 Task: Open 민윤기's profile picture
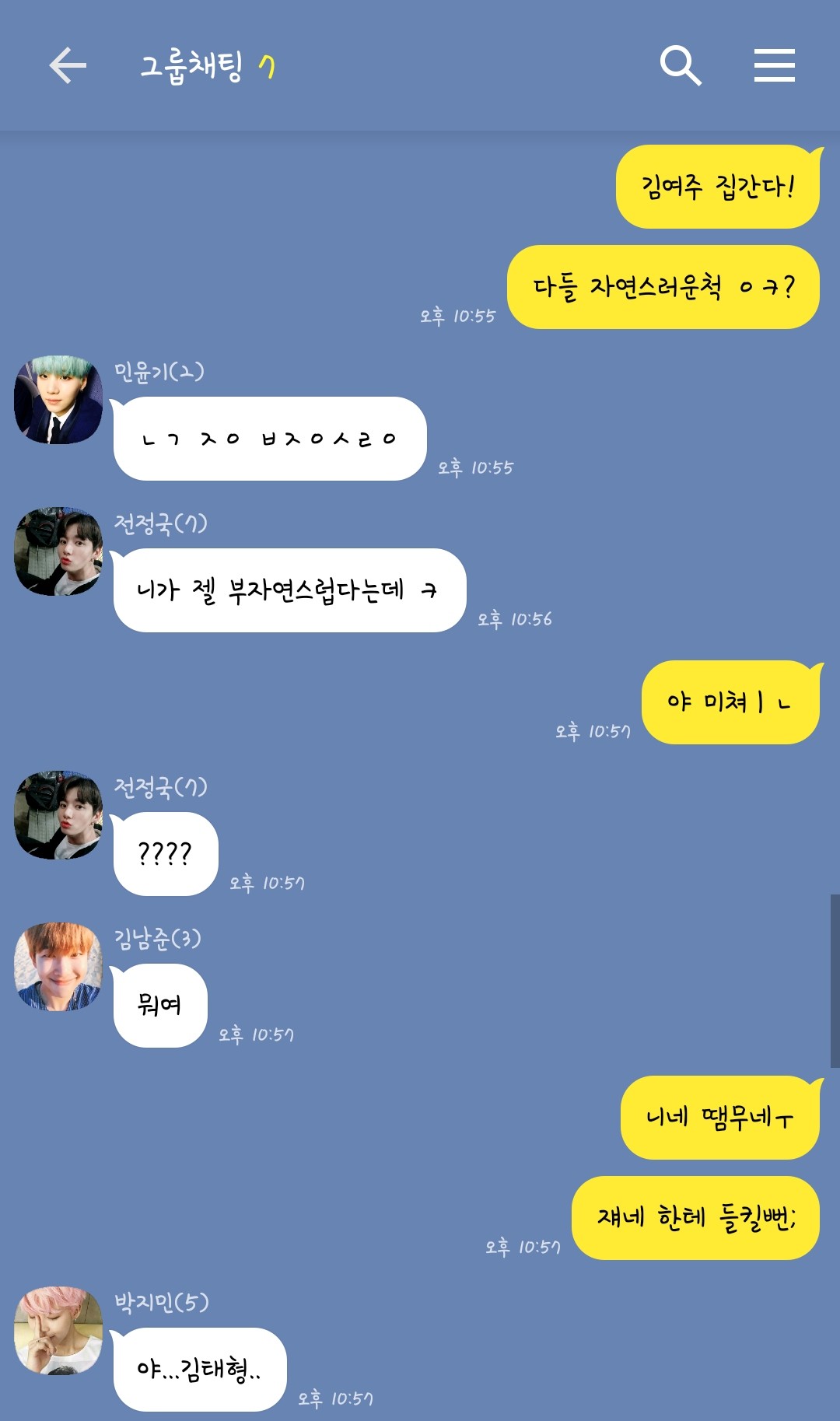coord(58,400)
